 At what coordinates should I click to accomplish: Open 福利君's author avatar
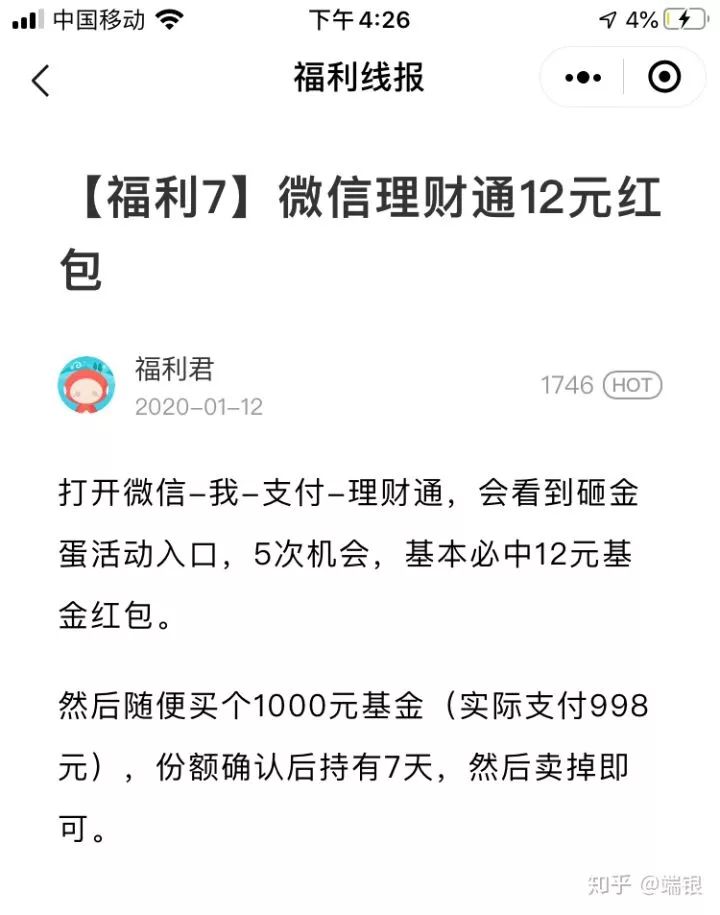coord(86,384)
